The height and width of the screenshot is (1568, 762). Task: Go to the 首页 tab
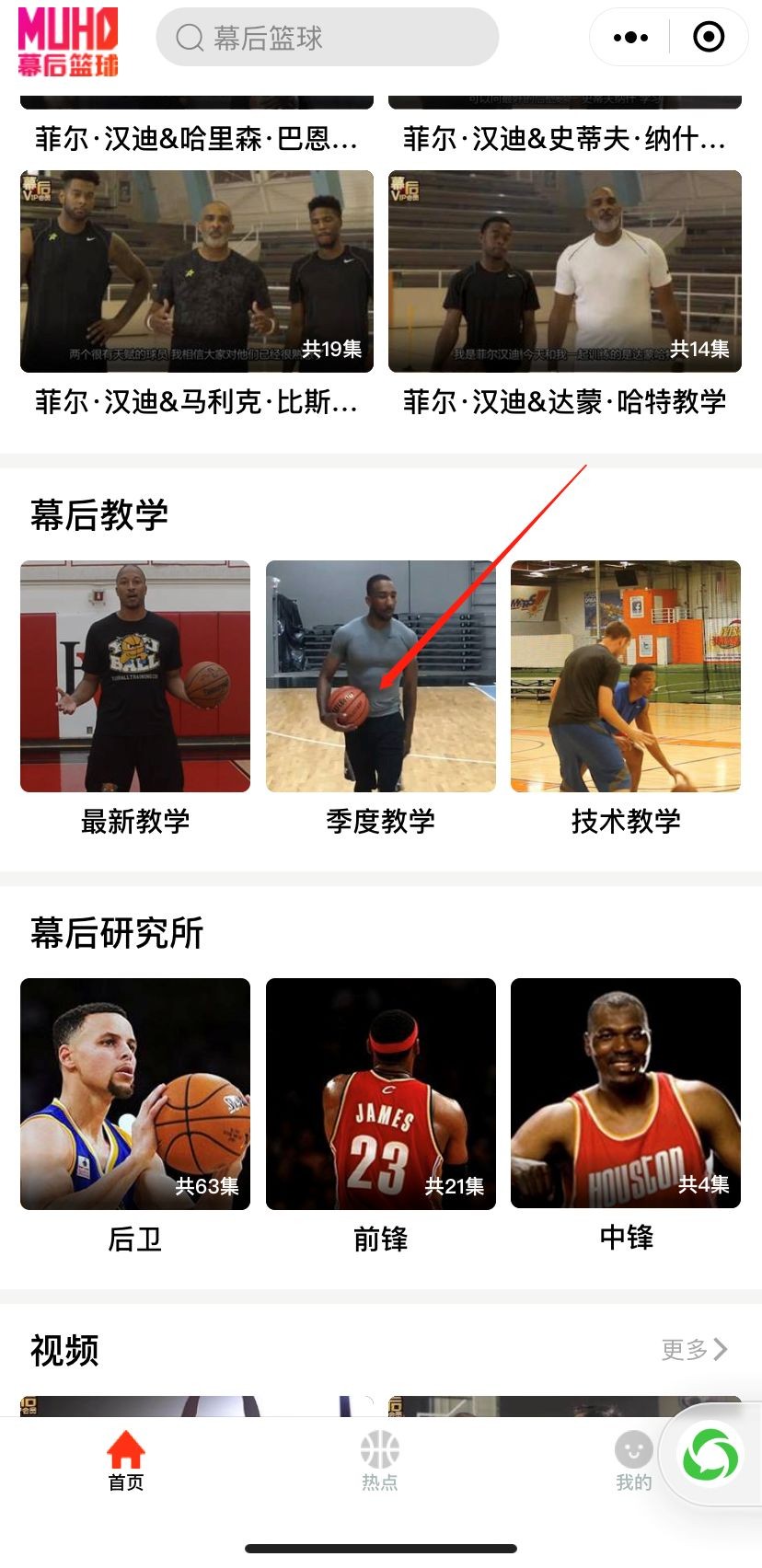tap(126, 1460)
